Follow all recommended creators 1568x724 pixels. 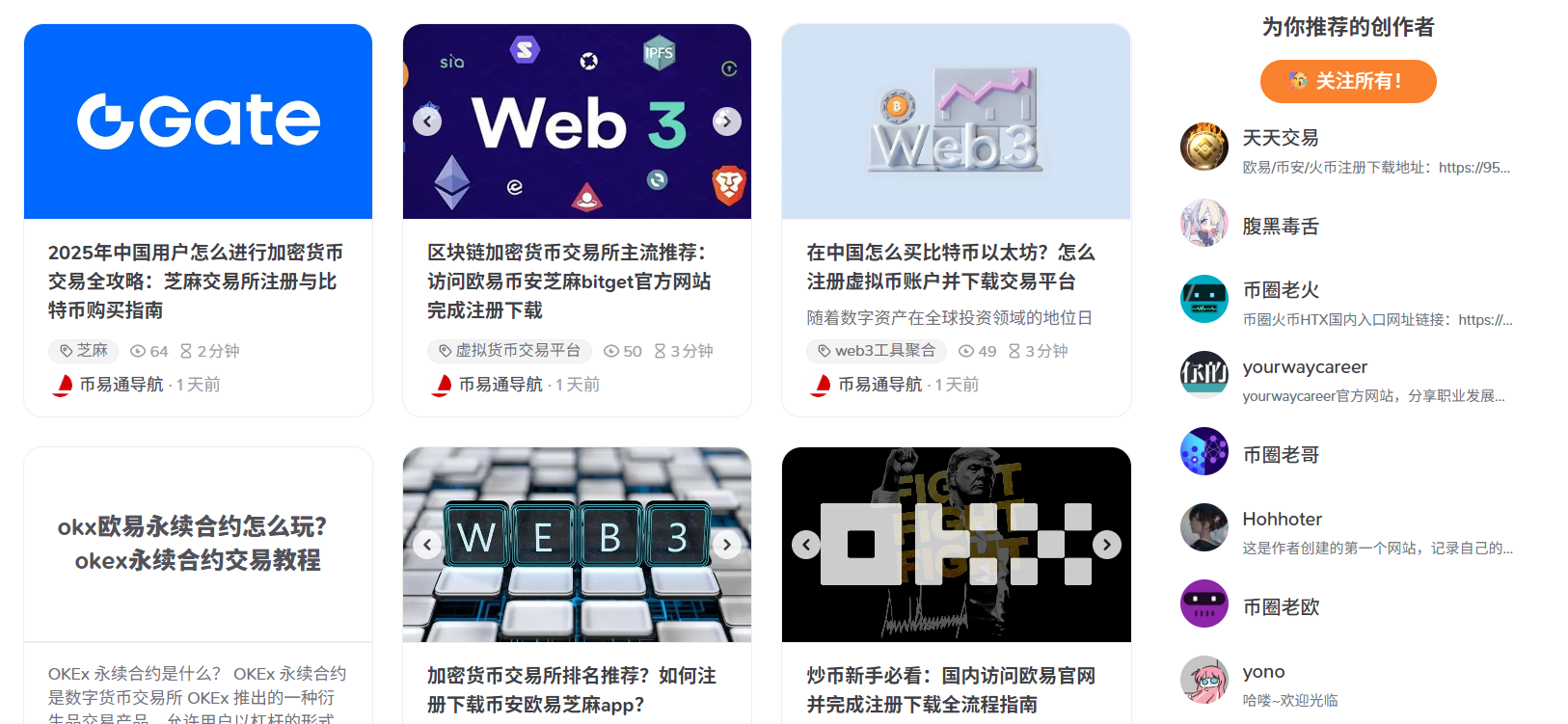click(x=1347, y=81)
